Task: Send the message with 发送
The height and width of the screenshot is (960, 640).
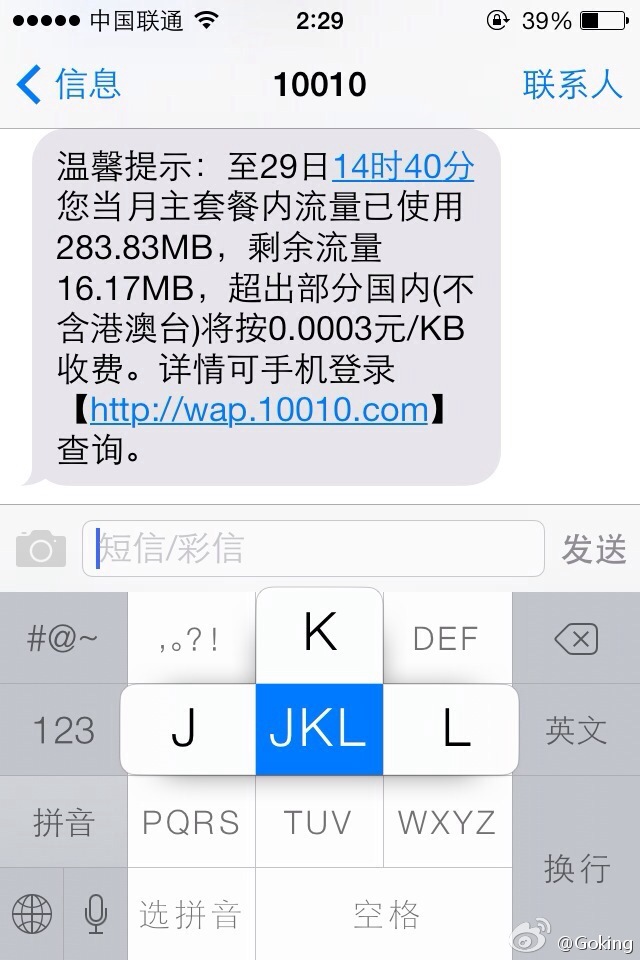Action: [594, 549]
